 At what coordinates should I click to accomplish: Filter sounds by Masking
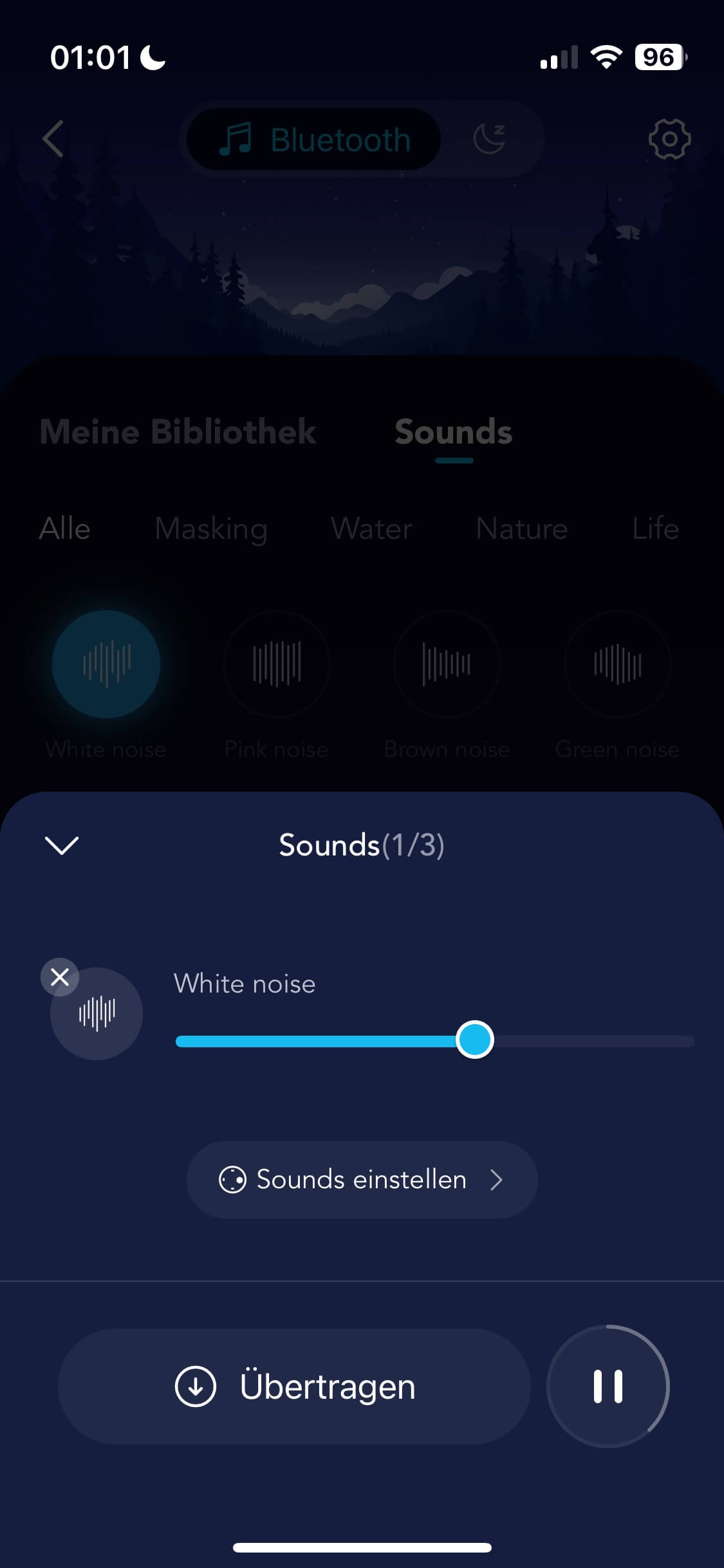[x=211, y=528]
